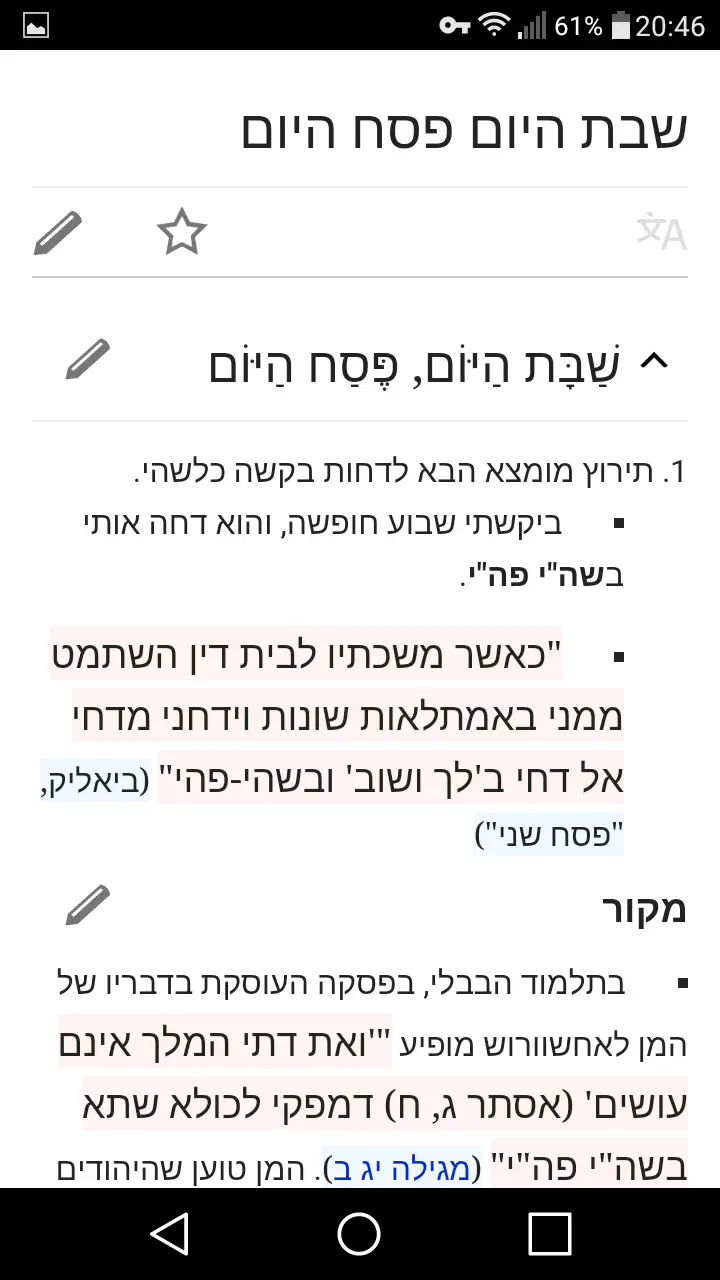Open the language translation icon

661,233
